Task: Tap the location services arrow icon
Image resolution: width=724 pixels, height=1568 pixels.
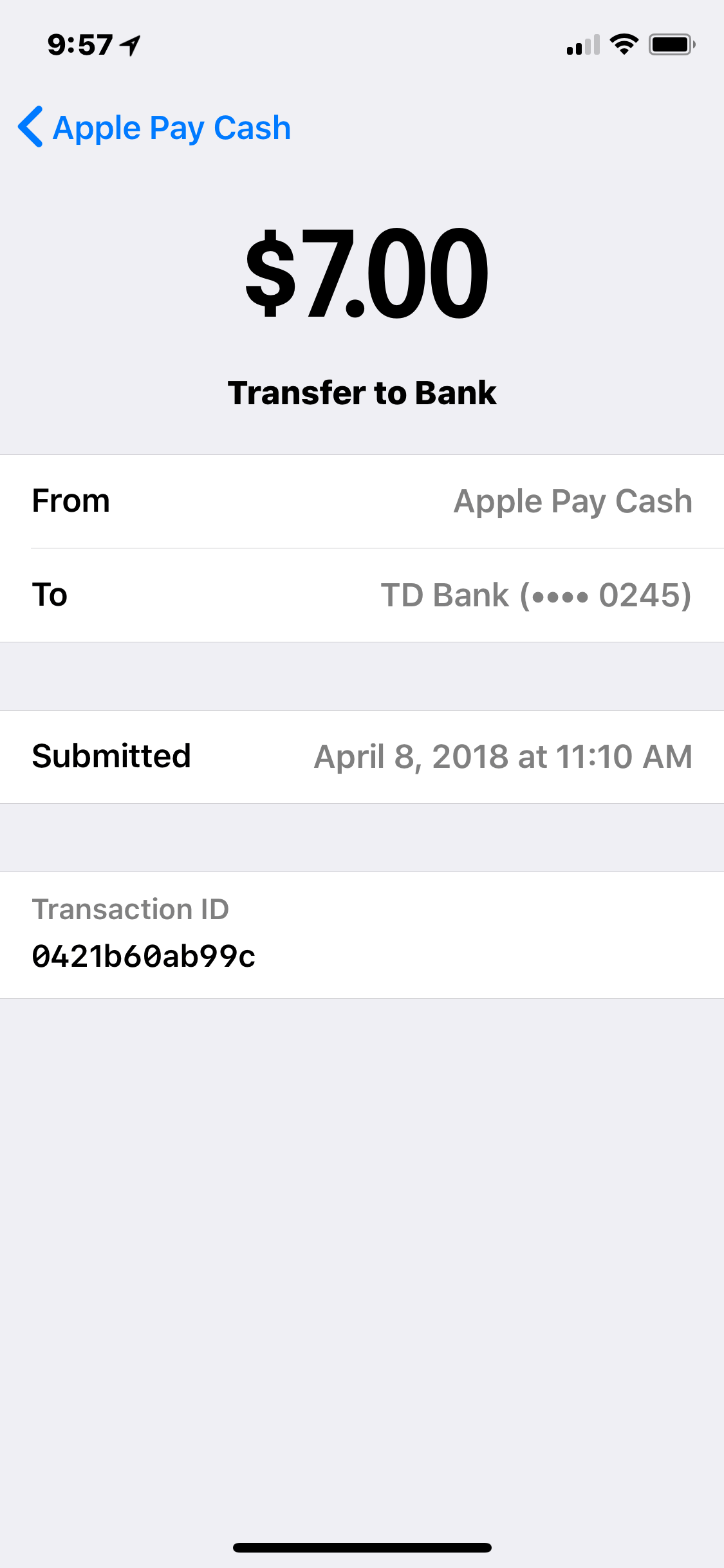Action: click(x=129, y=43)
